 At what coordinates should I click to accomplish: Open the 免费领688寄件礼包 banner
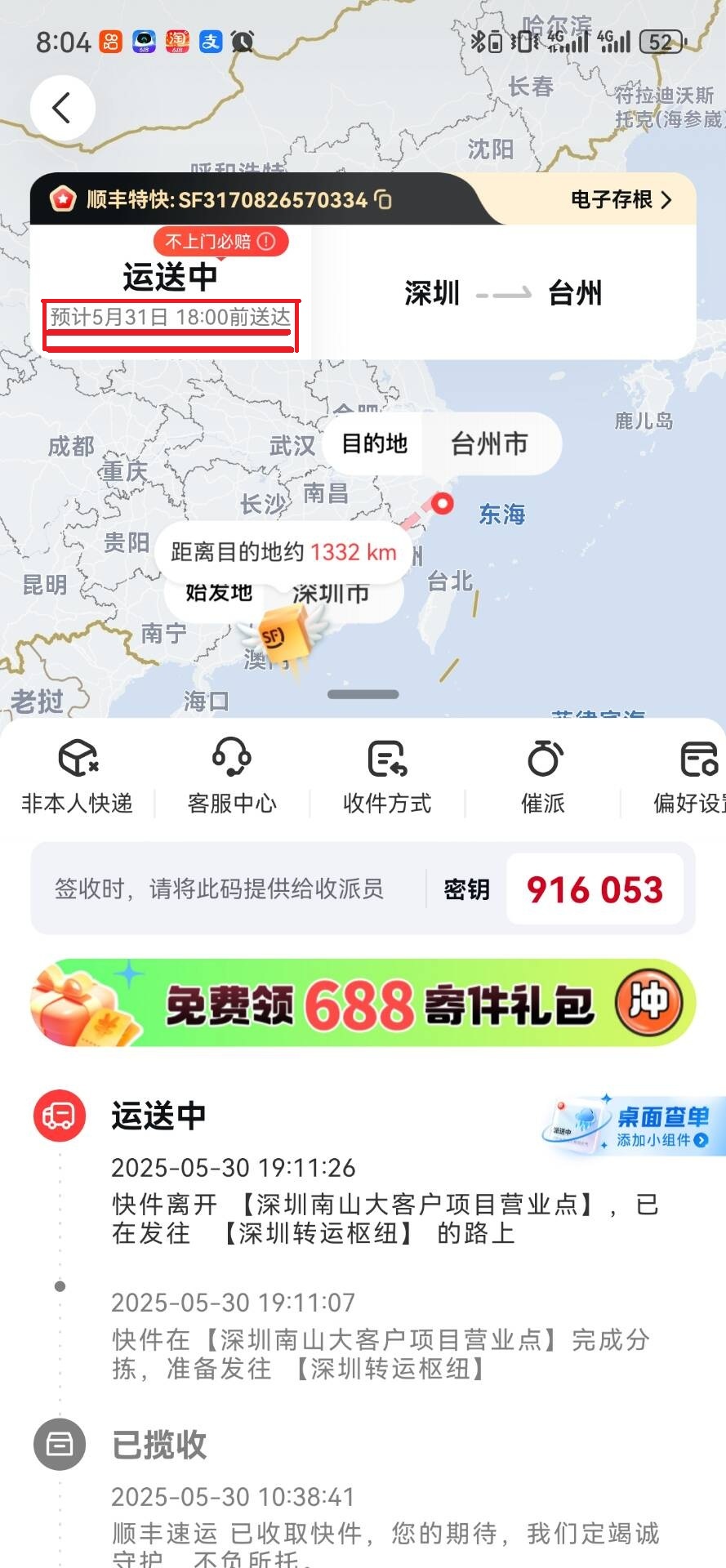point(363,1003)
